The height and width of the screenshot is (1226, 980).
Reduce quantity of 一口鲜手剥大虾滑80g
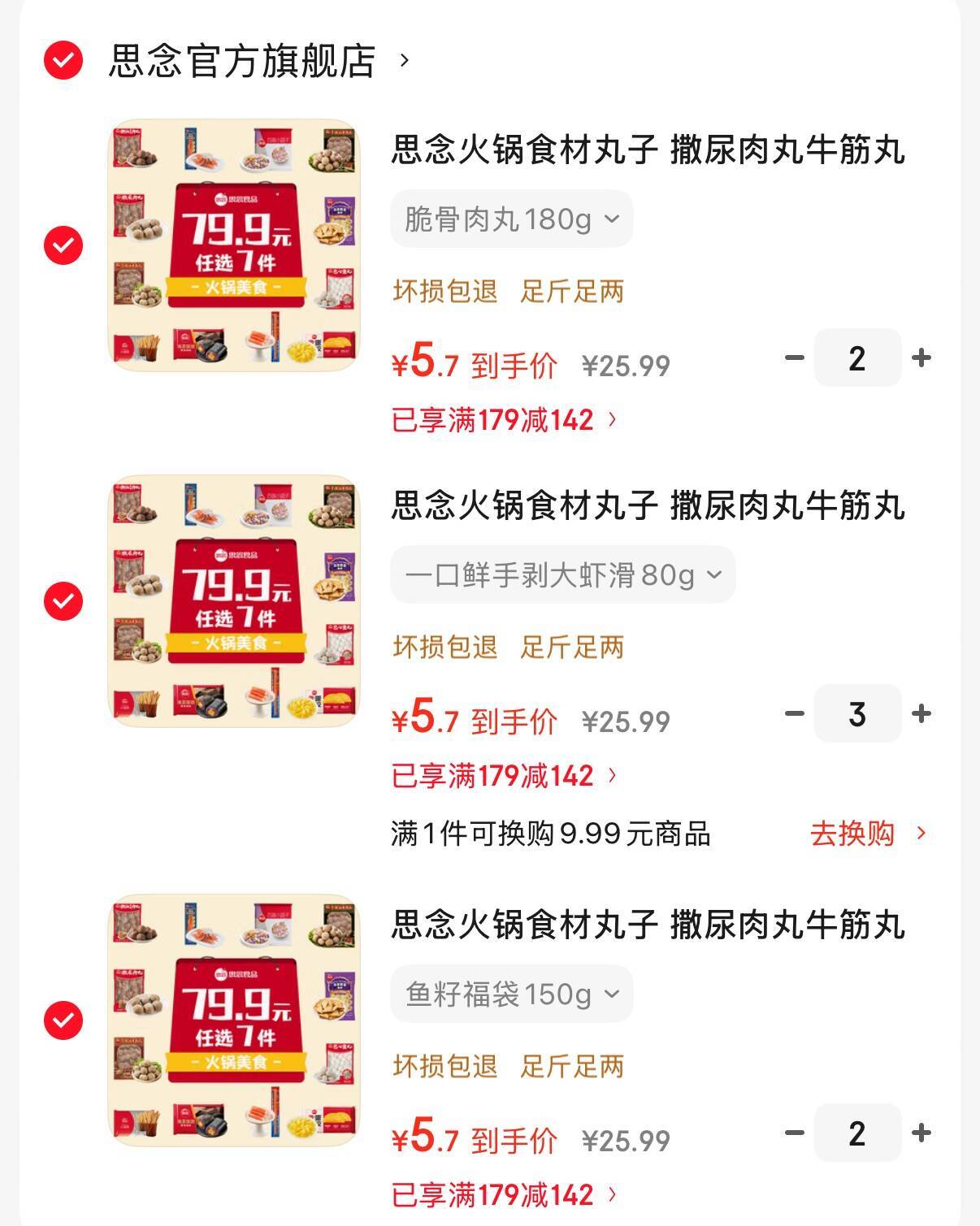794,714
